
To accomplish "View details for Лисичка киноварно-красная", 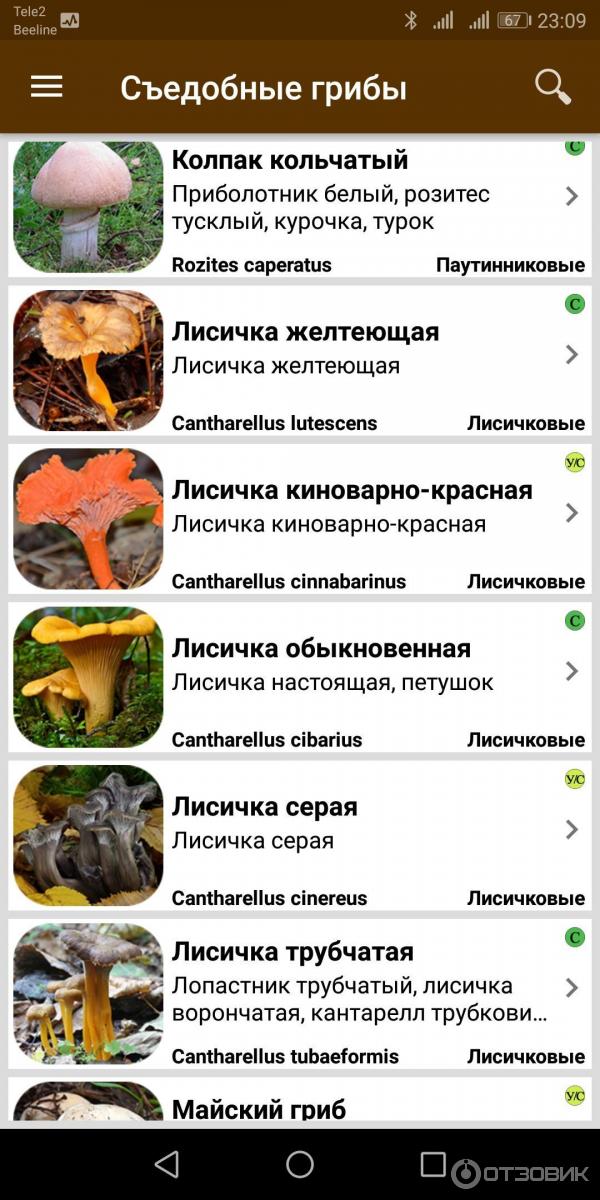I will [x=300, y=518].
